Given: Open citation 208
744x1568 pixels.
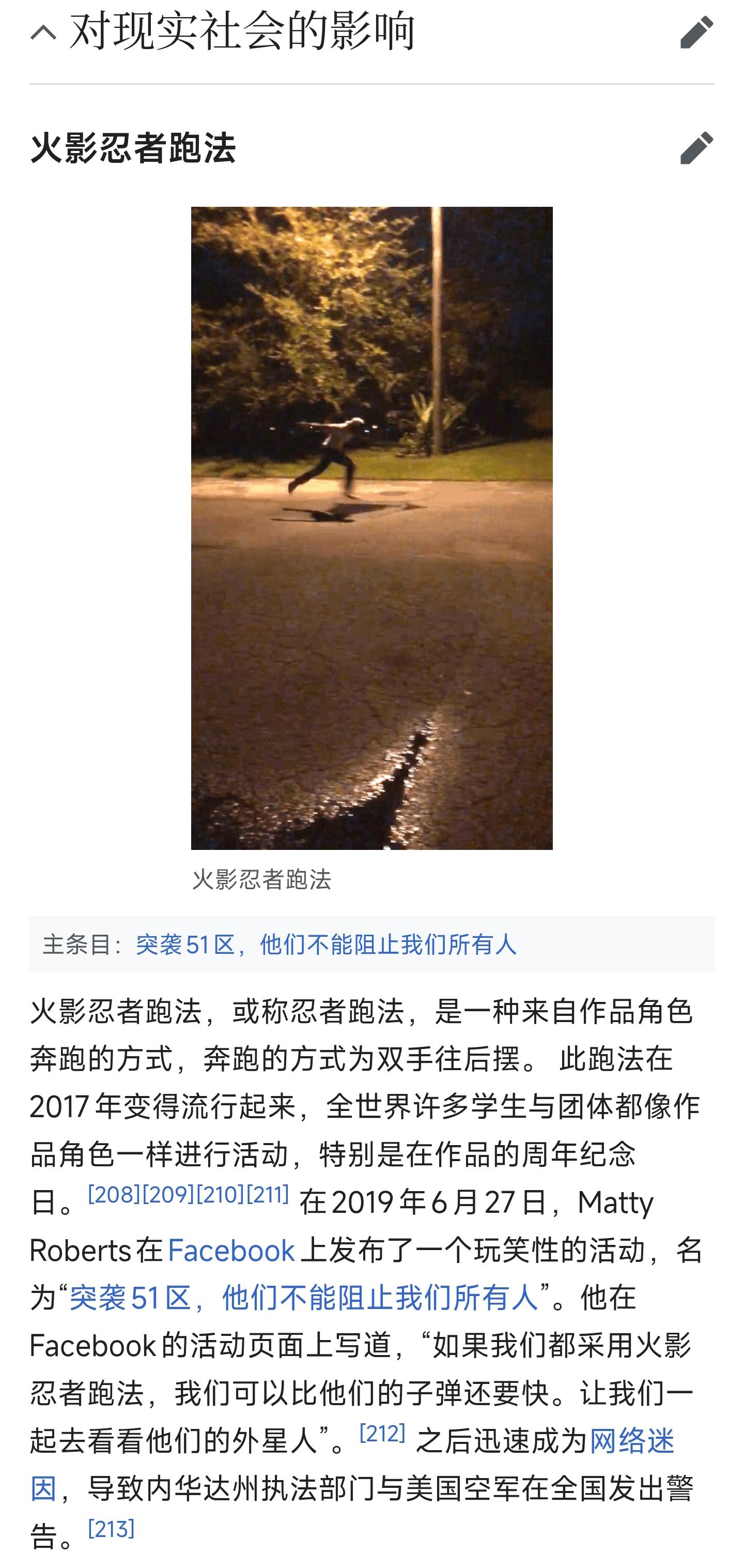Looking at the screenshot, I should pyautogui.click(x=114, y=1195).
